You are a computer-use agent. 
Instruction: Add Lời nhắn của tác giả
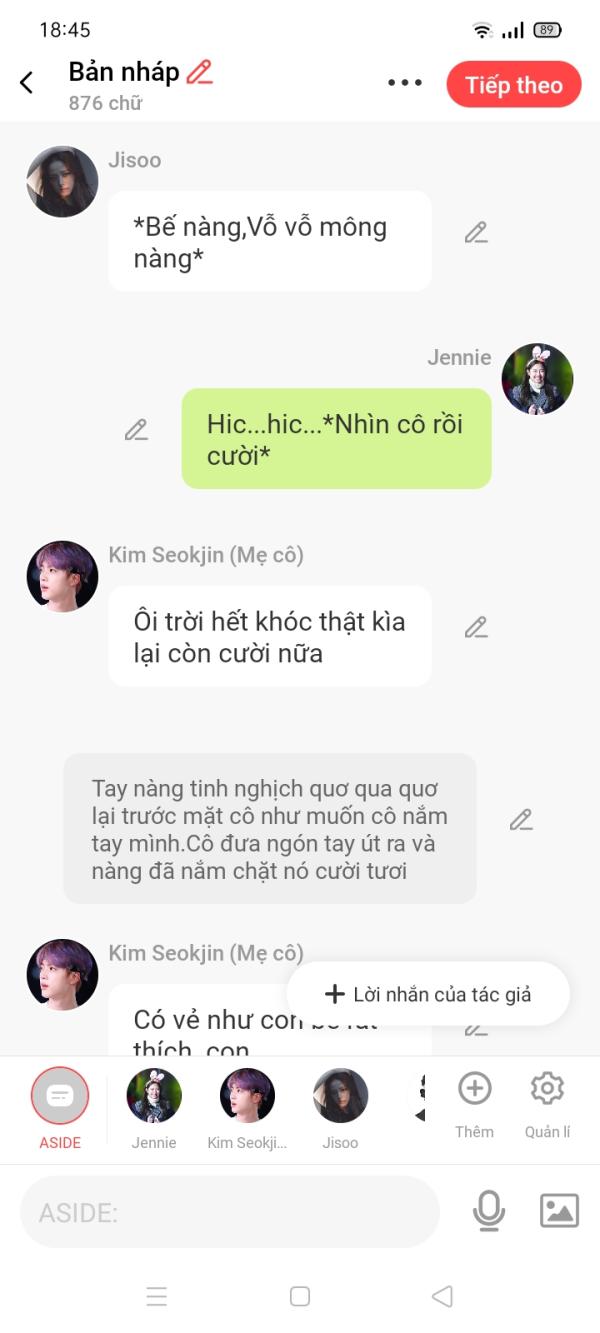pyautogui.click(x=428, y=994)
